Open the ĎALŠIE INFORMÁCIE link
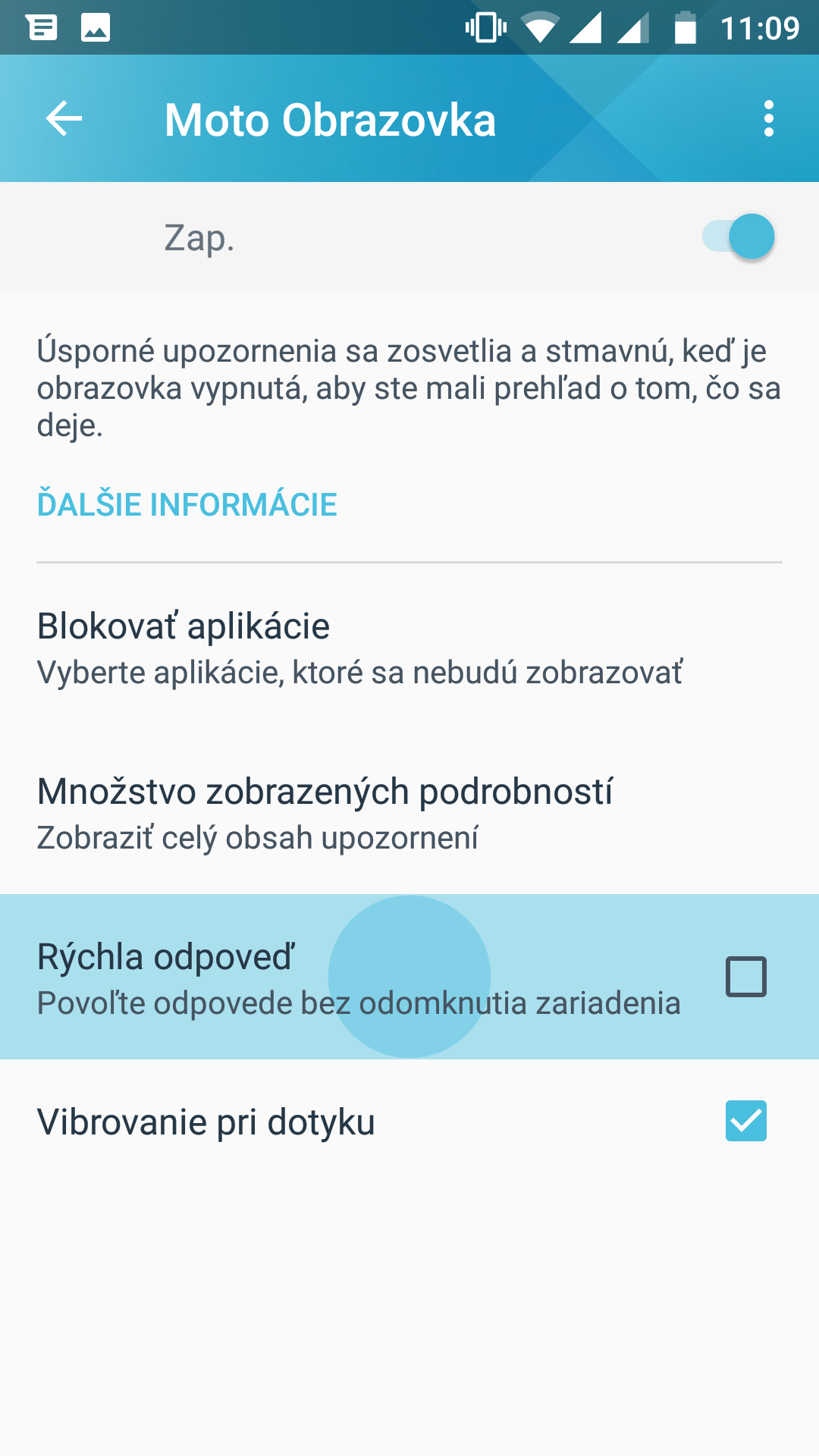819x1456 pixels. [187, 504]
